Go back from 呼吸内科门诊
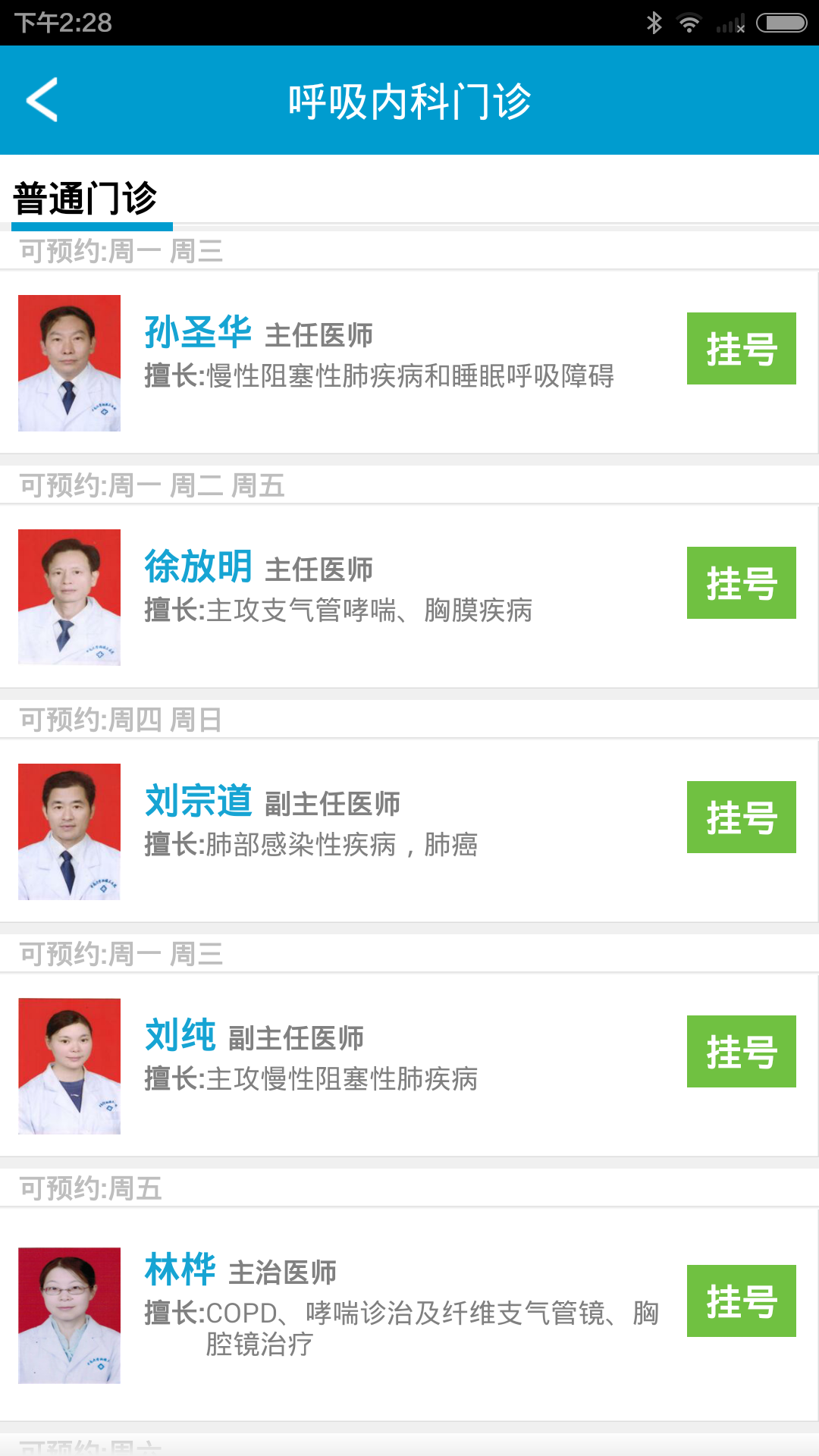 point(42,99)
